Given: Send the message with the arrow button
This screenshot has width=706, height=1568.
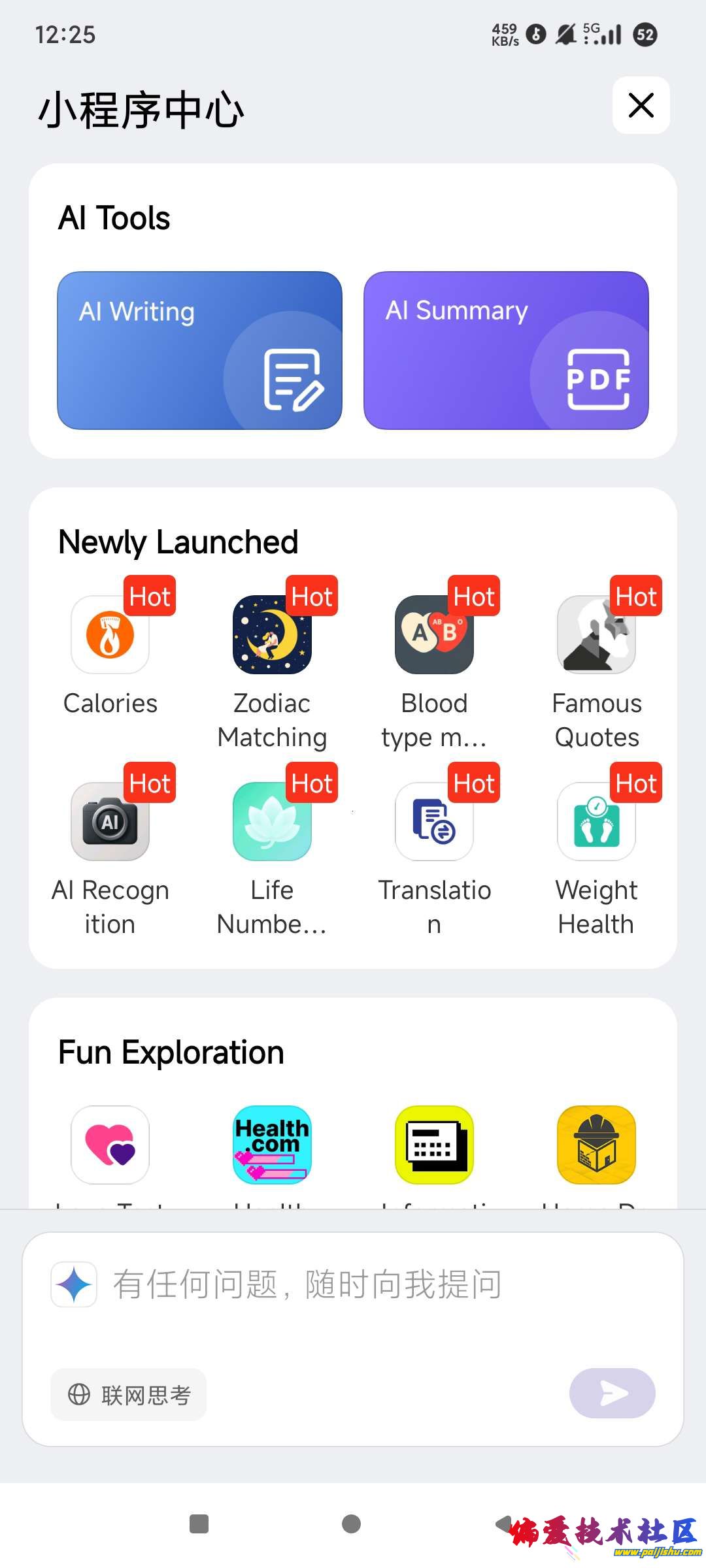Looking at the screenshot, I should (x=612, y=1394).
